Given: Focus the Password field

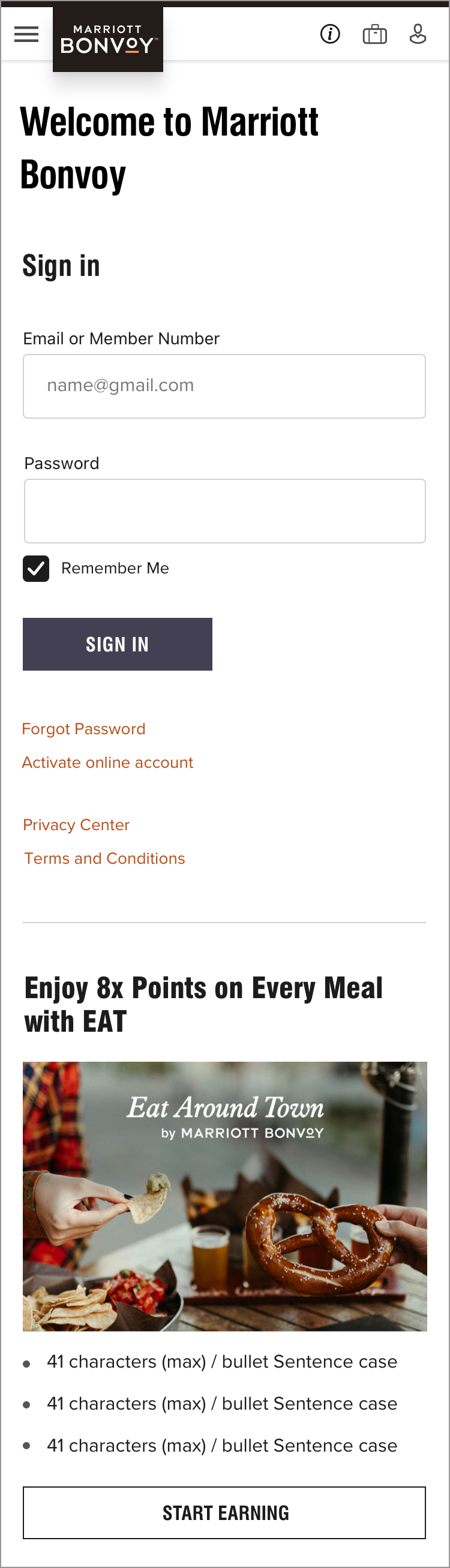Looking at the screenshot, I should pos(224,510).
